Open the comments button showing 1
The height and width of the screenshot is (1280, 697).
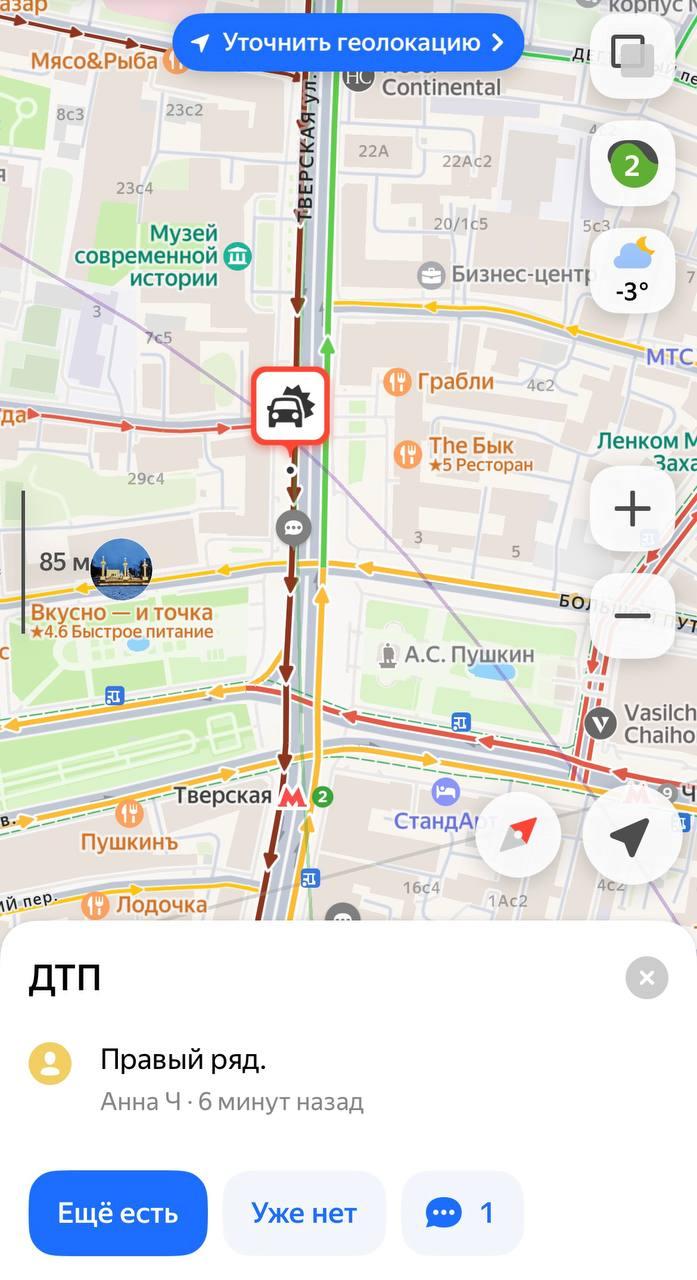click(462, 1213)
